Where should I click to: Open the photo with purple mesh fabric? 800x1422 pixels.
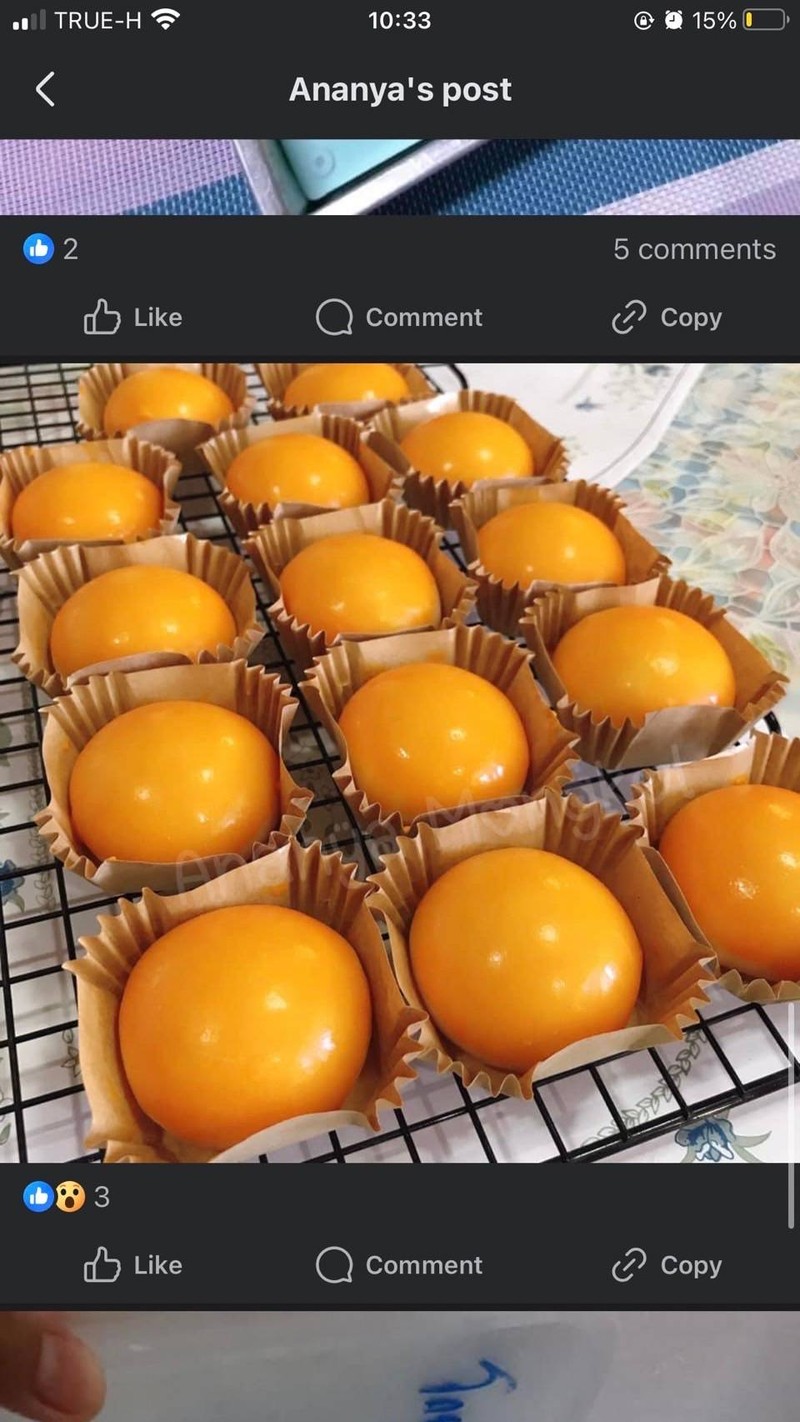[400, 177]
